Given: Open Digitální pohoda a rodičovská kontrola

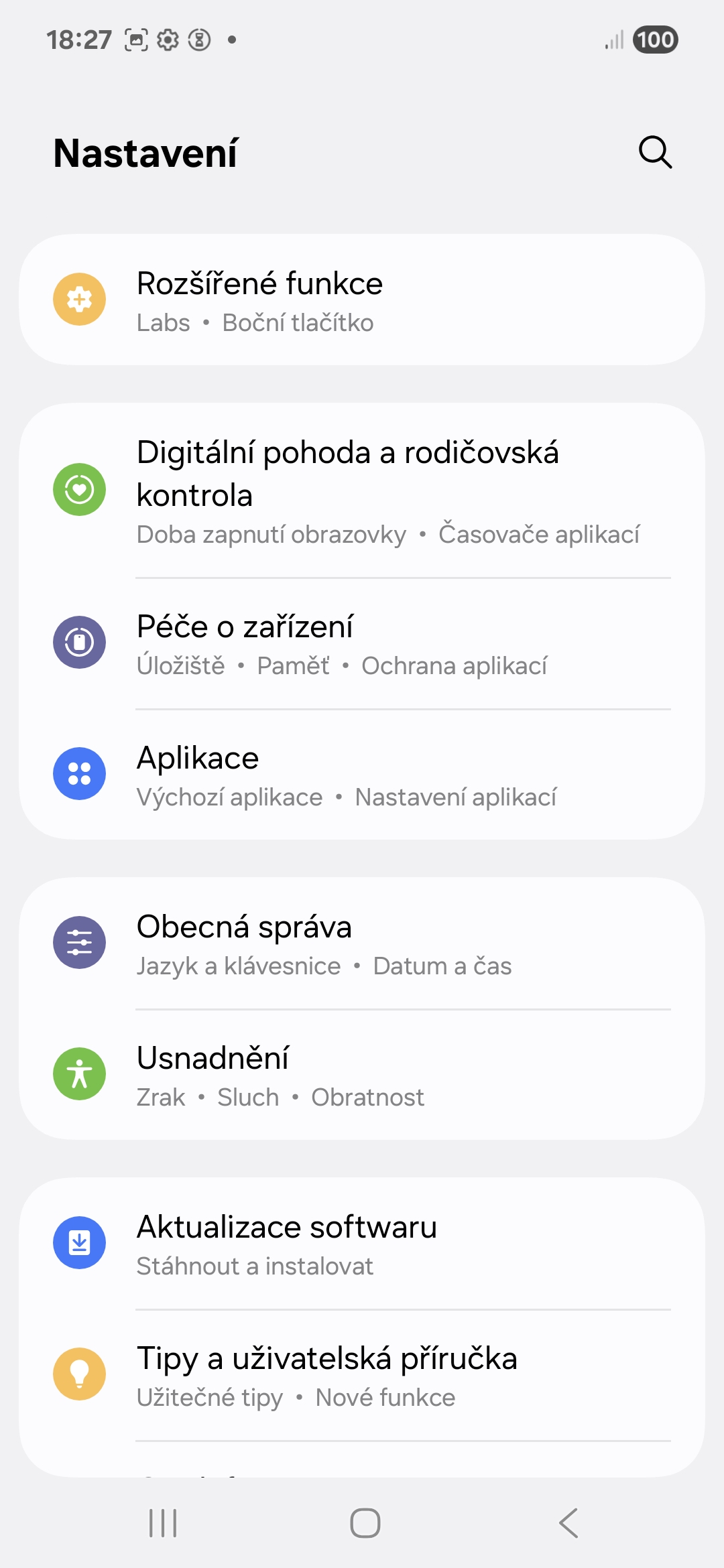Looking at the screenshot, I should tap(362, 491).
